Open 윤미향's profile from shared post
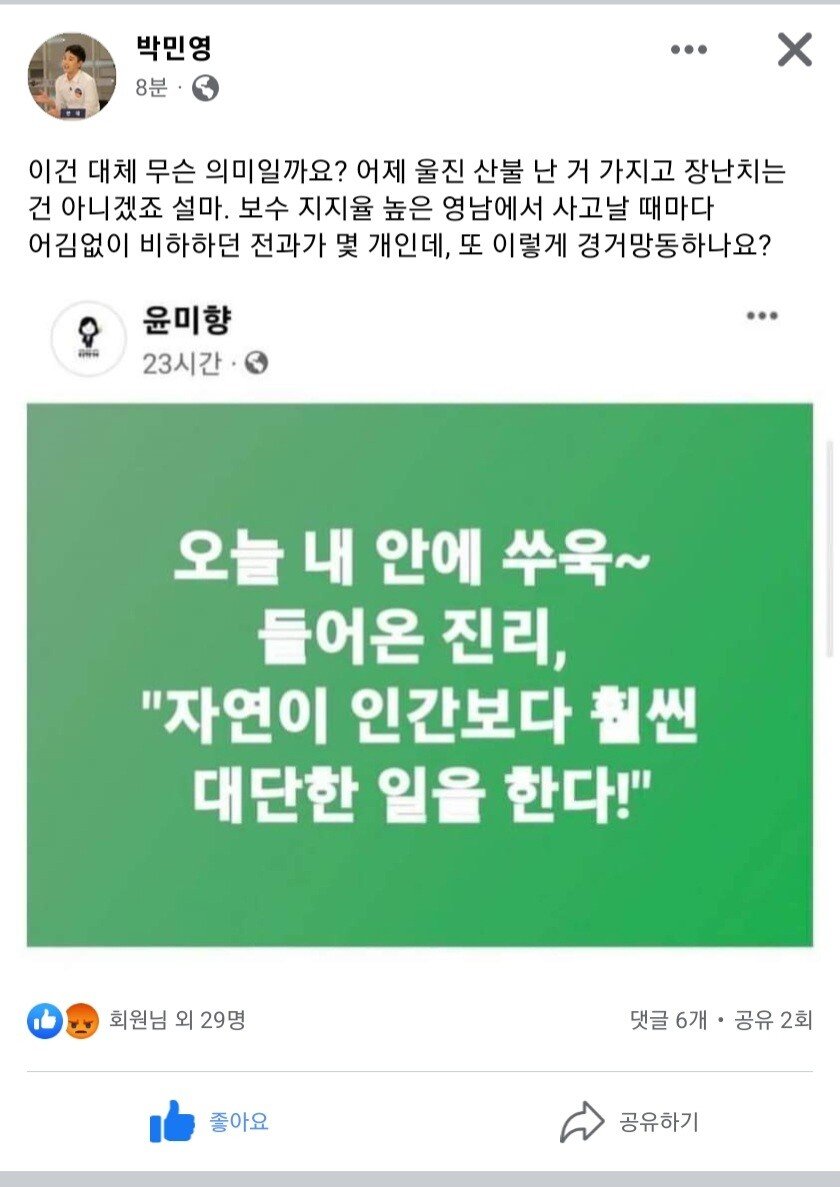Image resolution: width=840 pixels, height=1187 pixels. click(188, 320)
